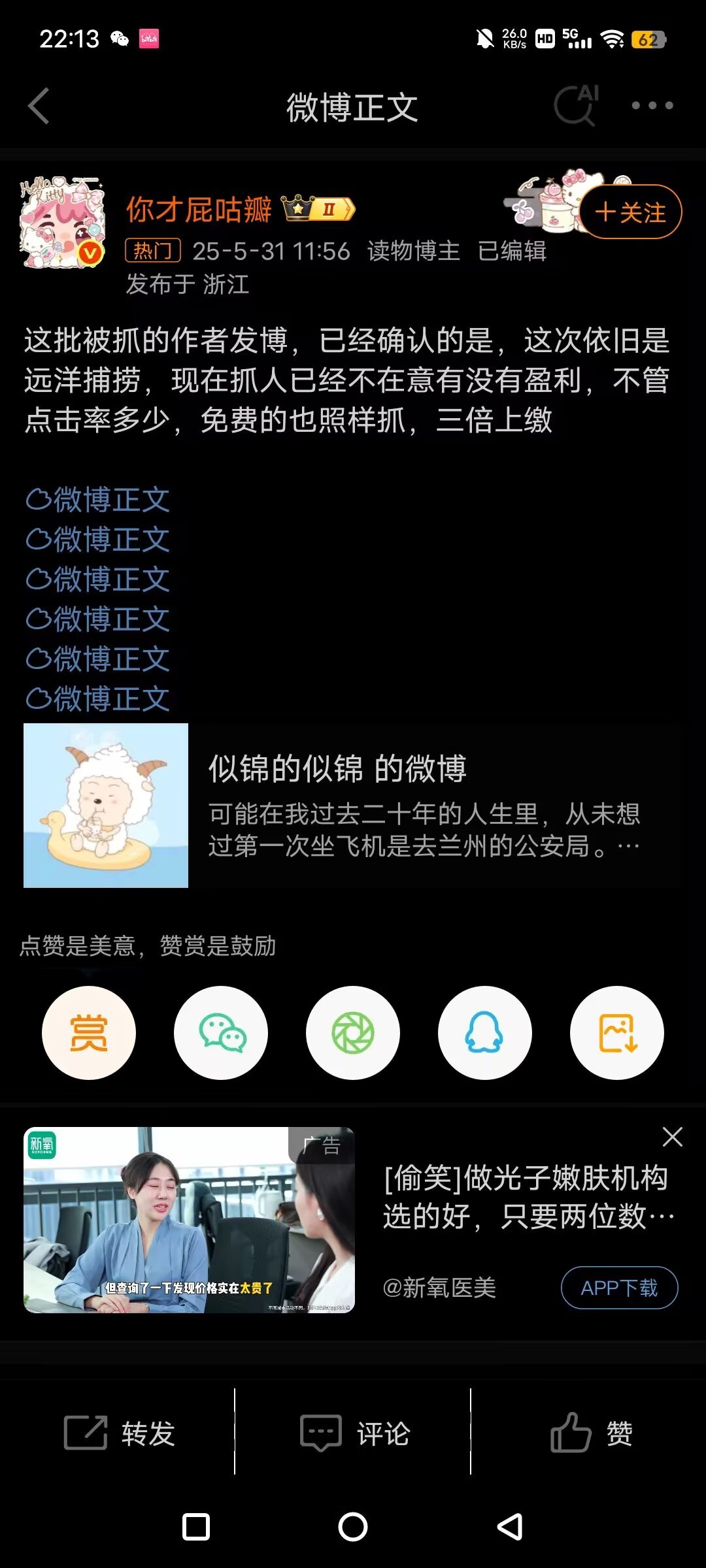Open the three-dot overflow menu
Screen dimensions: 706x1568
pyautogui.click(x=652, y=106)
